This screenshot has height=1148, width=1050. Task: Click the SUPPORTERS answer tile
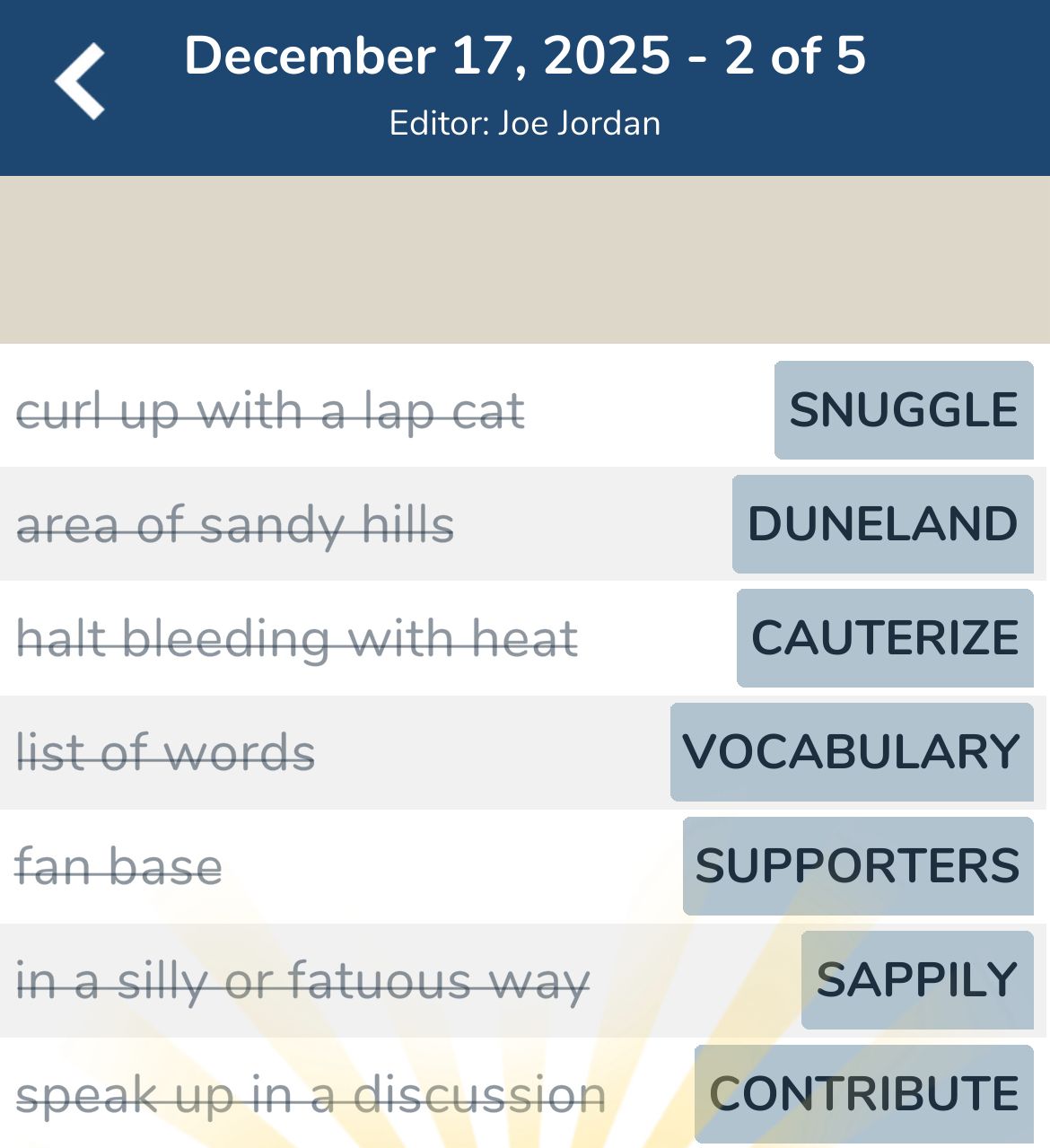point(857,865)
